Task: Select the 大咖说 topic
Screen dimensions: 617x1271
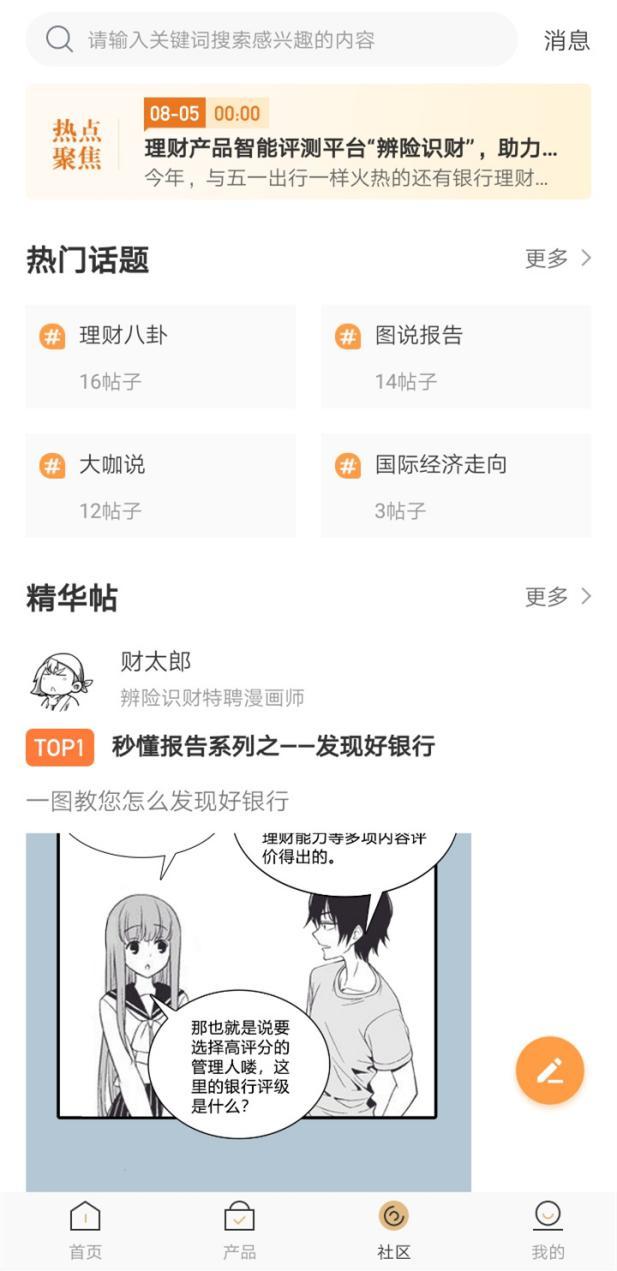Action: click(x=160, y=486)
